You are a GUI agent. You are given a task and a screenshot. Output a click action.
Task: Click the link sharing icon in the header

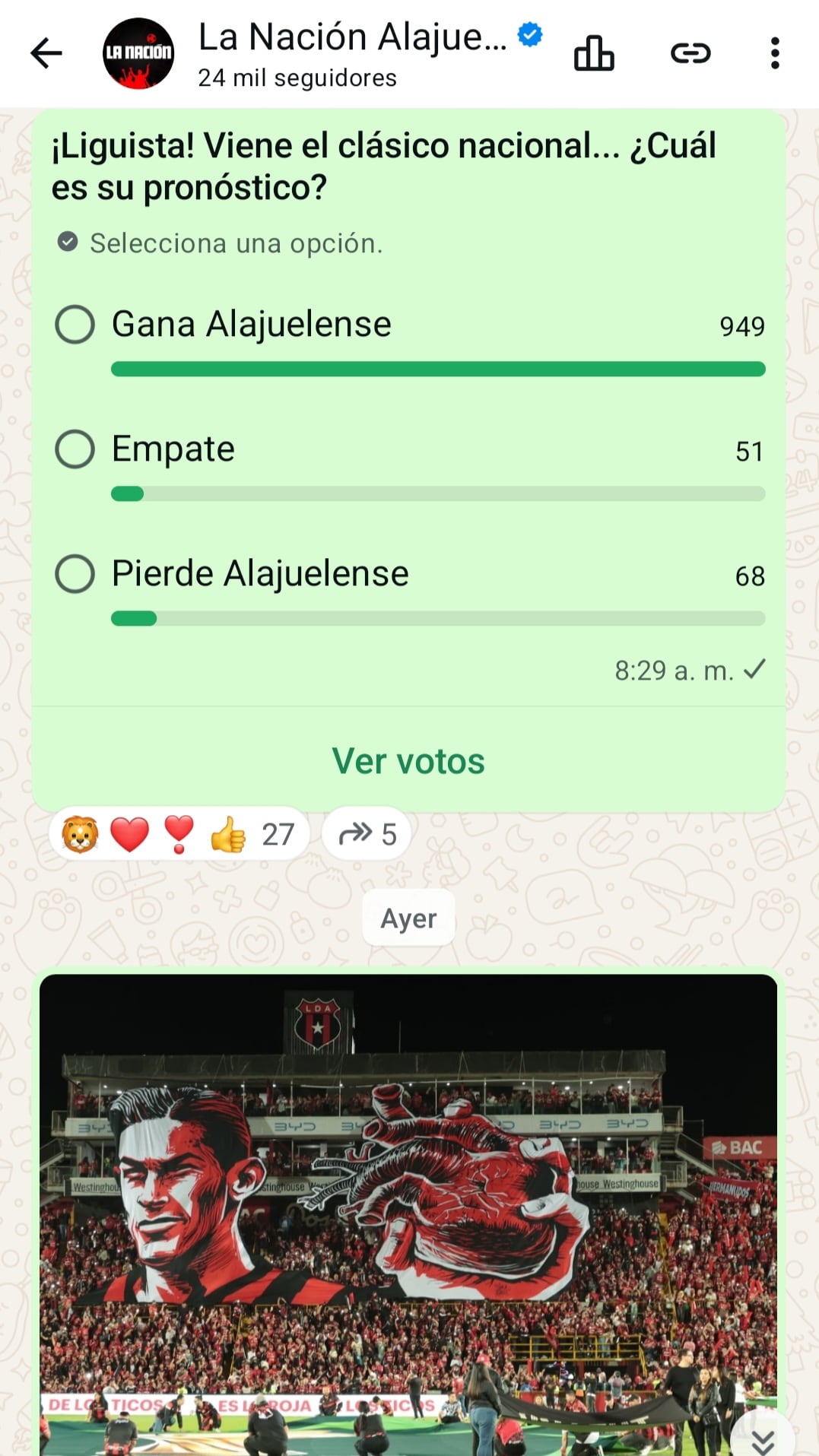[690, 53]
